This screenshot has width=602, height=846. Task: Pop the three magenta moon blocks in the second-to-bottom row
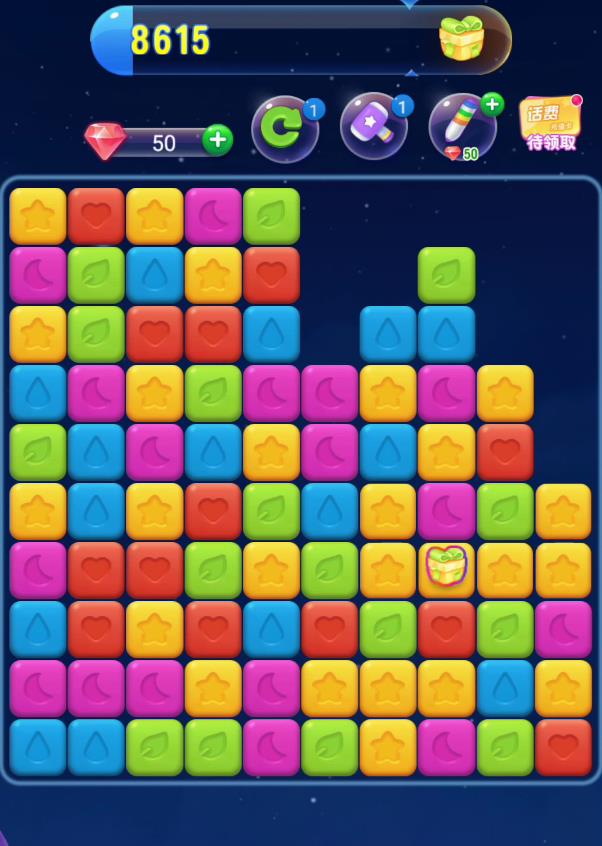(96, 688)
